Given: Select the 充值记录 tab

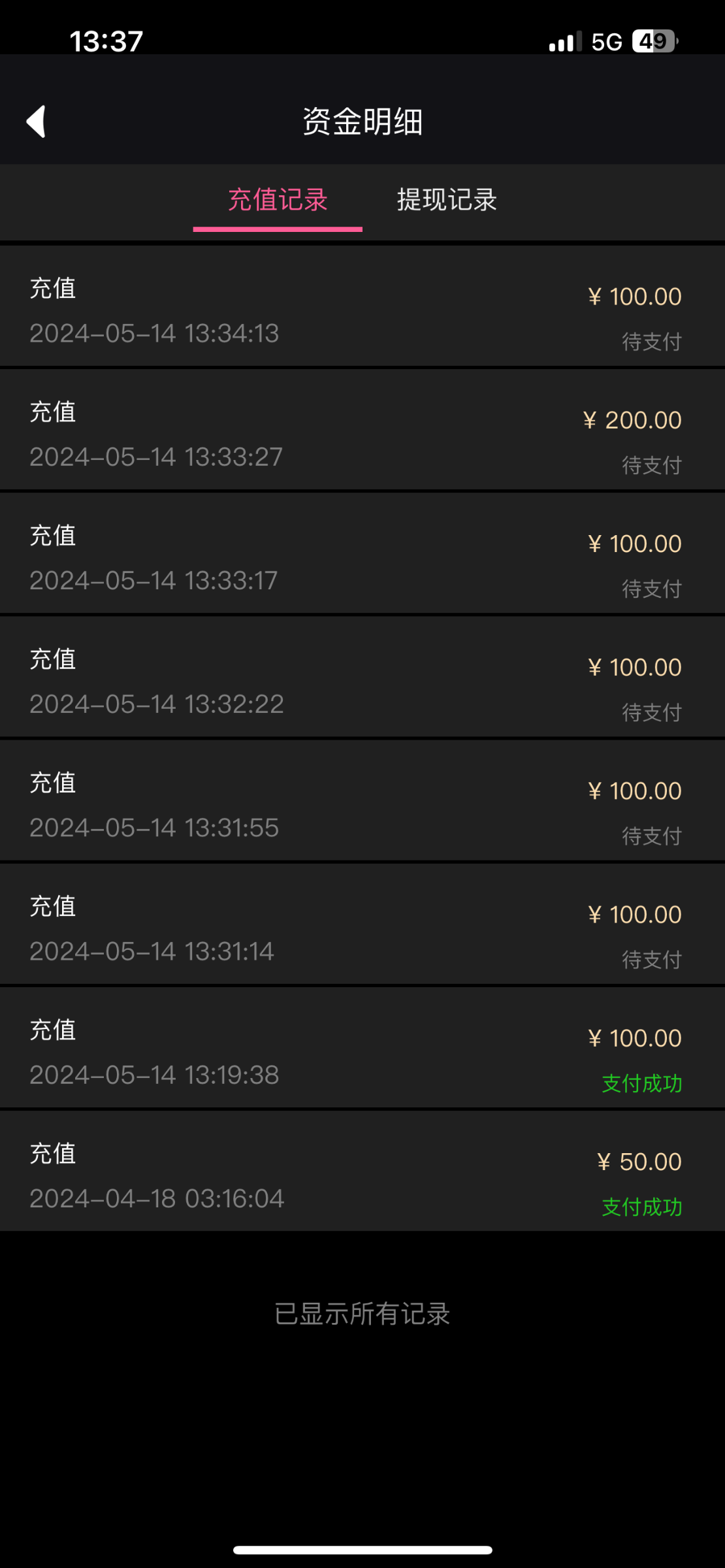Looking at the screenshot, I should tap(277, 201).
